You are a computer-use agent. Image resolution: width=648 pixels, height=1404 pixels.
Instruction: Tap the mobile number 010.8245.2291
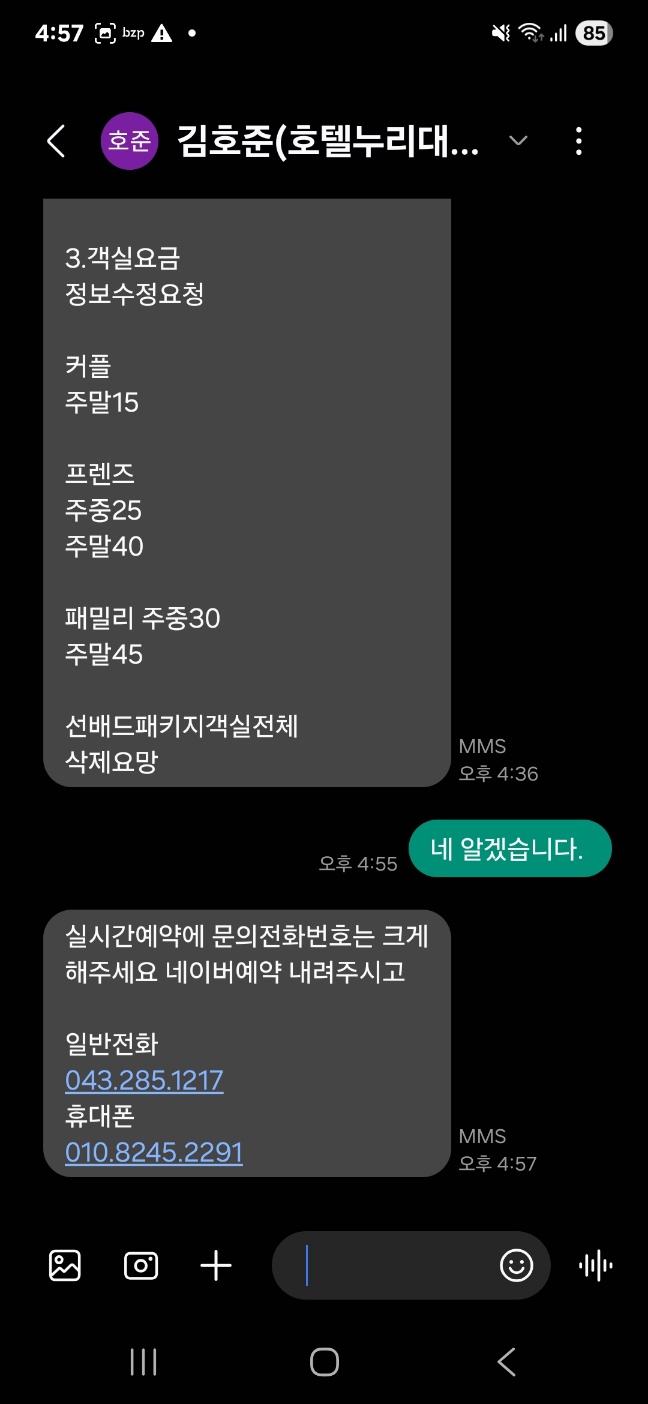tap(154, 1153)
